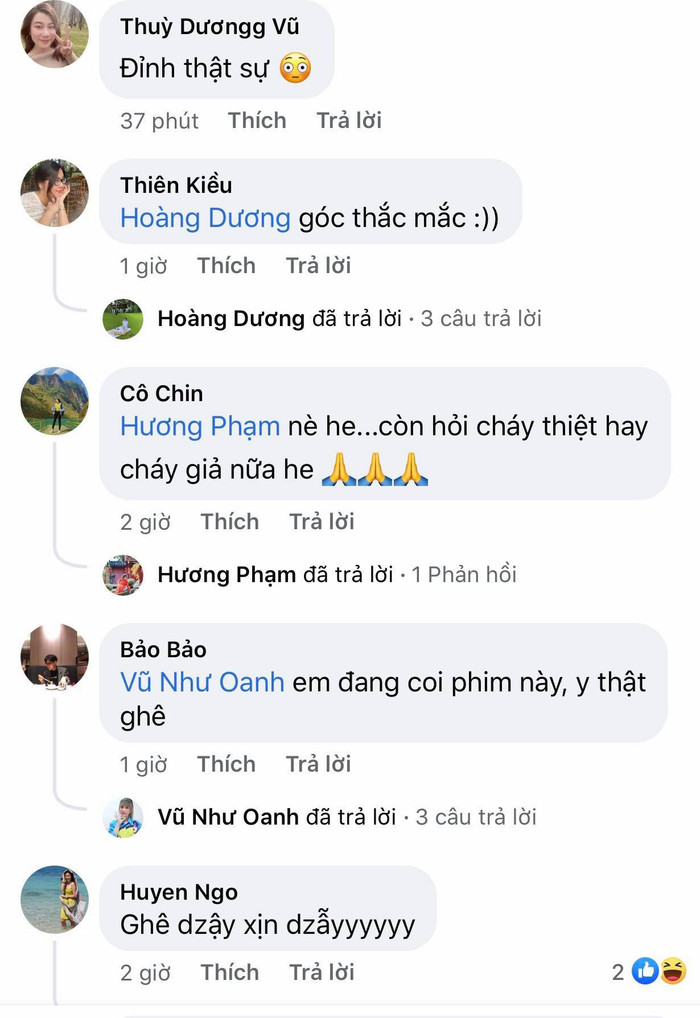The height and width of the screenshot is (1018, 700).
Task: Open the Hương Phạm mention in Cô Chin's comment
Action: 200,427
